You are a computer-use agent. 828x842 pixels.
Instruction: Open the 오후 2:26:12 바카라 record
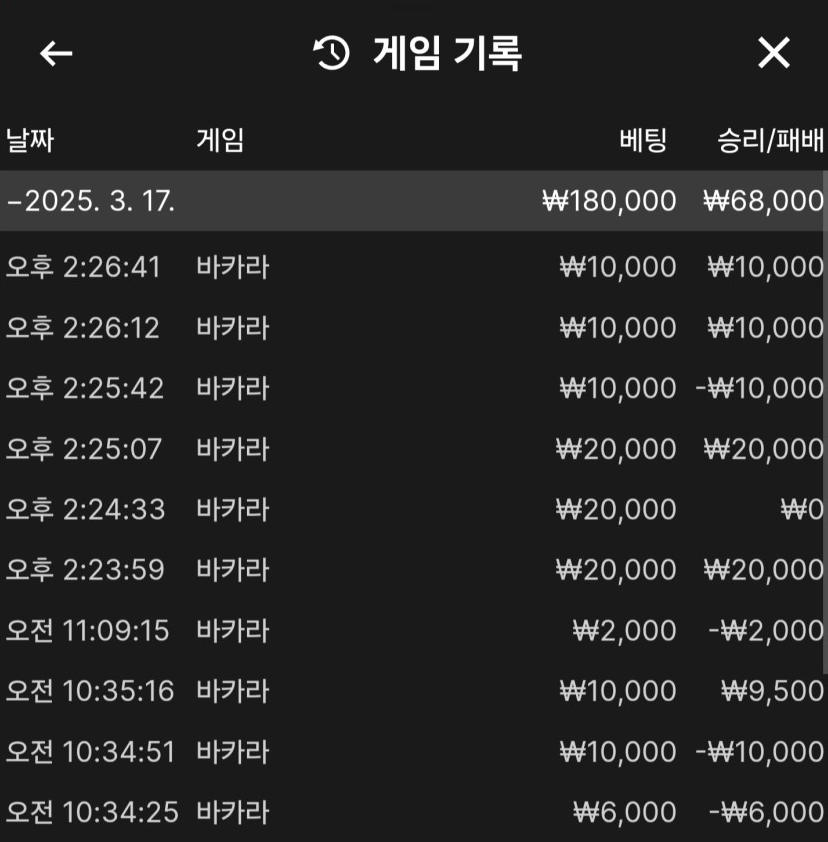coord(232,328)
